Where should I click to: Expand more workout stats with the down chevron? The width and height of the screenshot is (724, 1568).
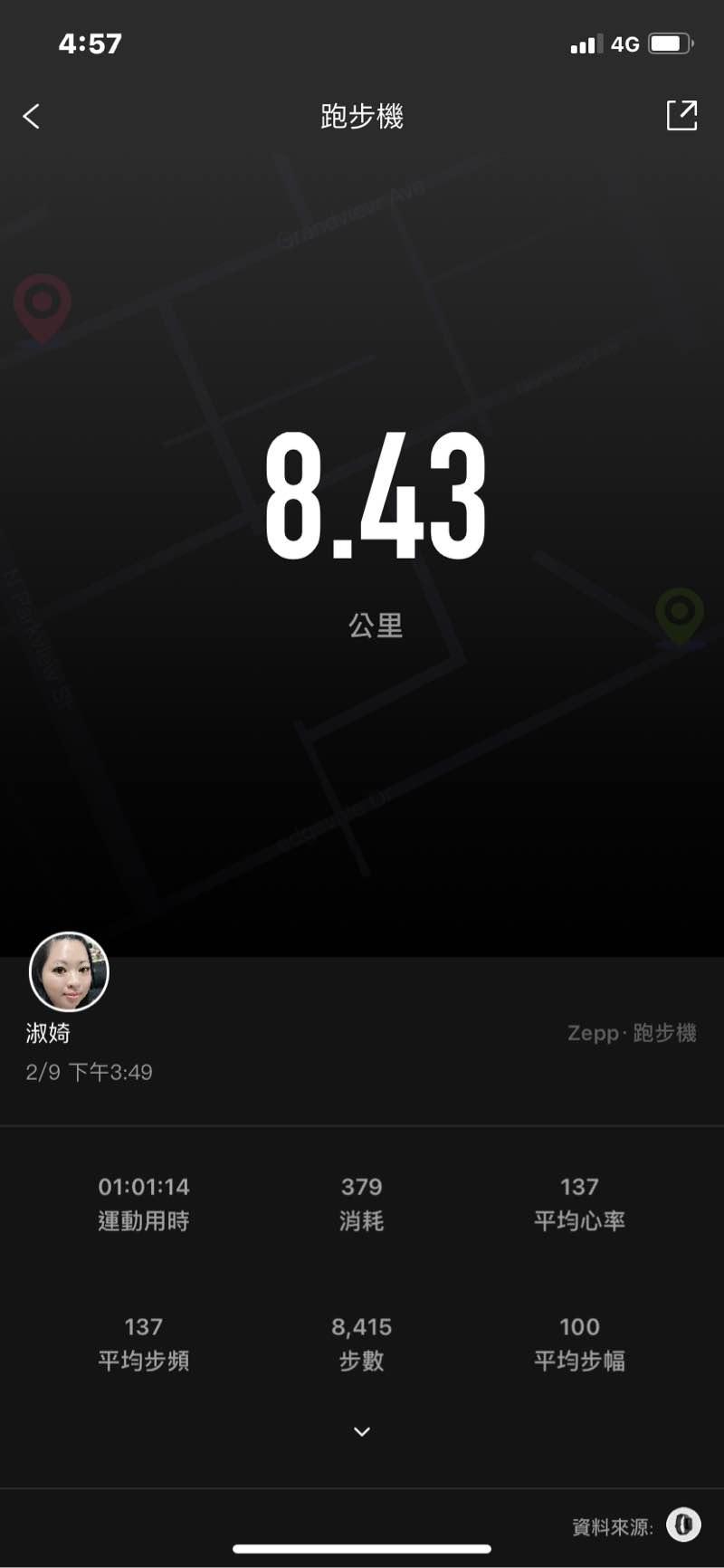tap(362, 1431)
